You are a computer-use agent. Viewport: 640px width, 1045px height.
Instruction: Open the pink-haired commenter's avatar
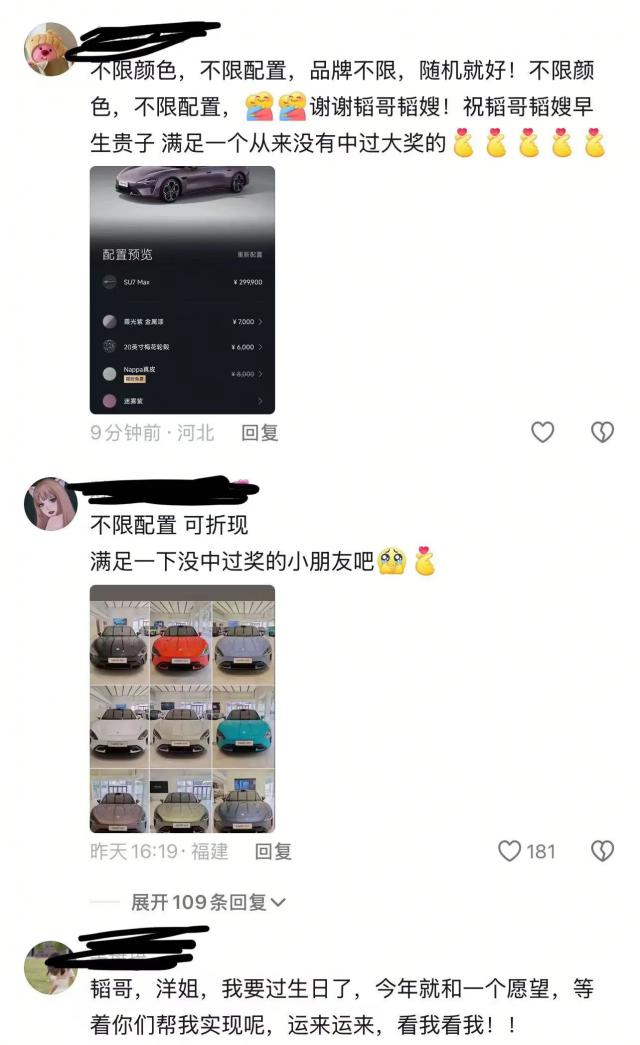50,503
